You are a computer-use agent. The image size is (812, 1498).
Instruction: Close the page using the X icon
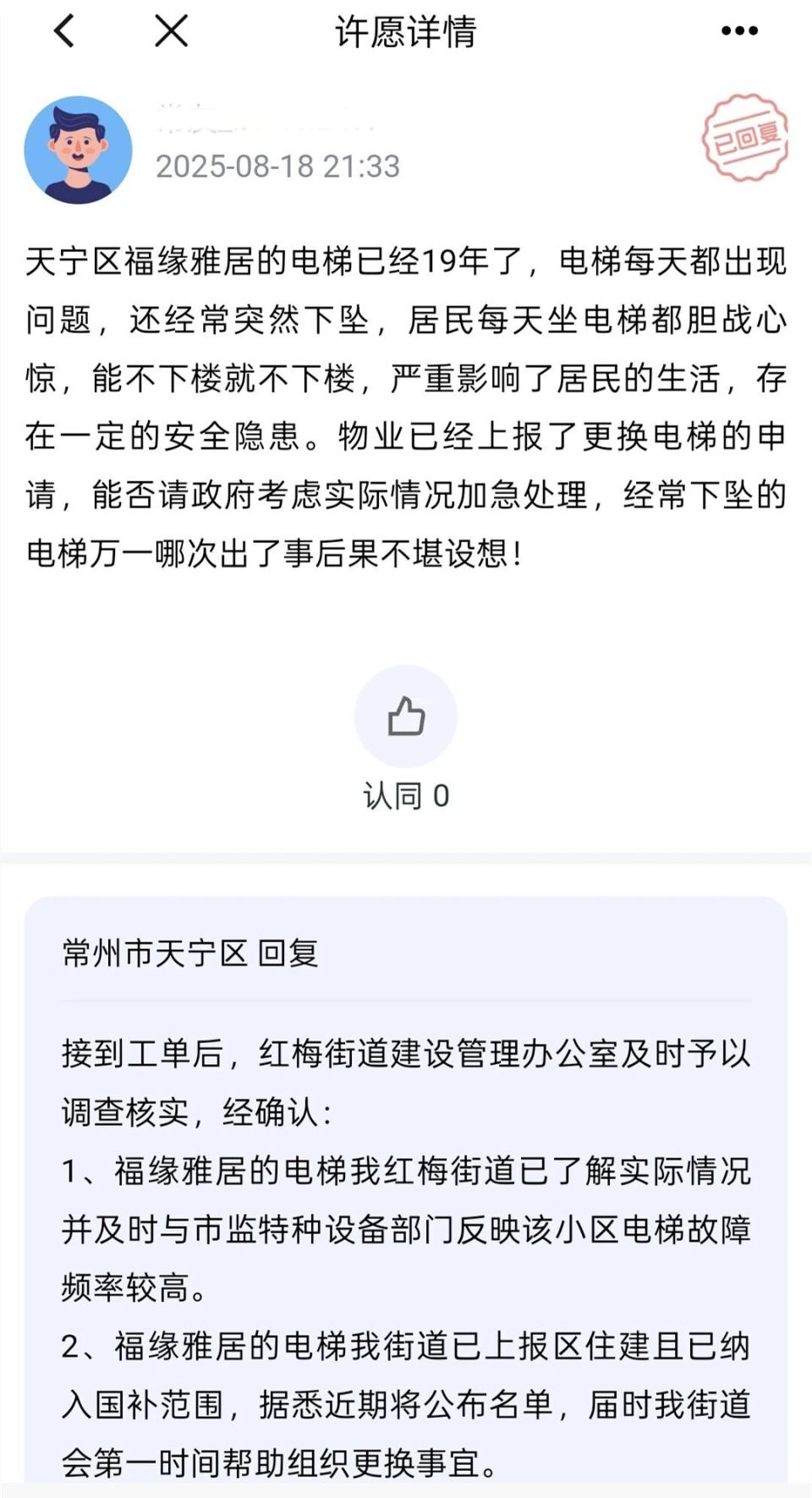tap(172, 31)
